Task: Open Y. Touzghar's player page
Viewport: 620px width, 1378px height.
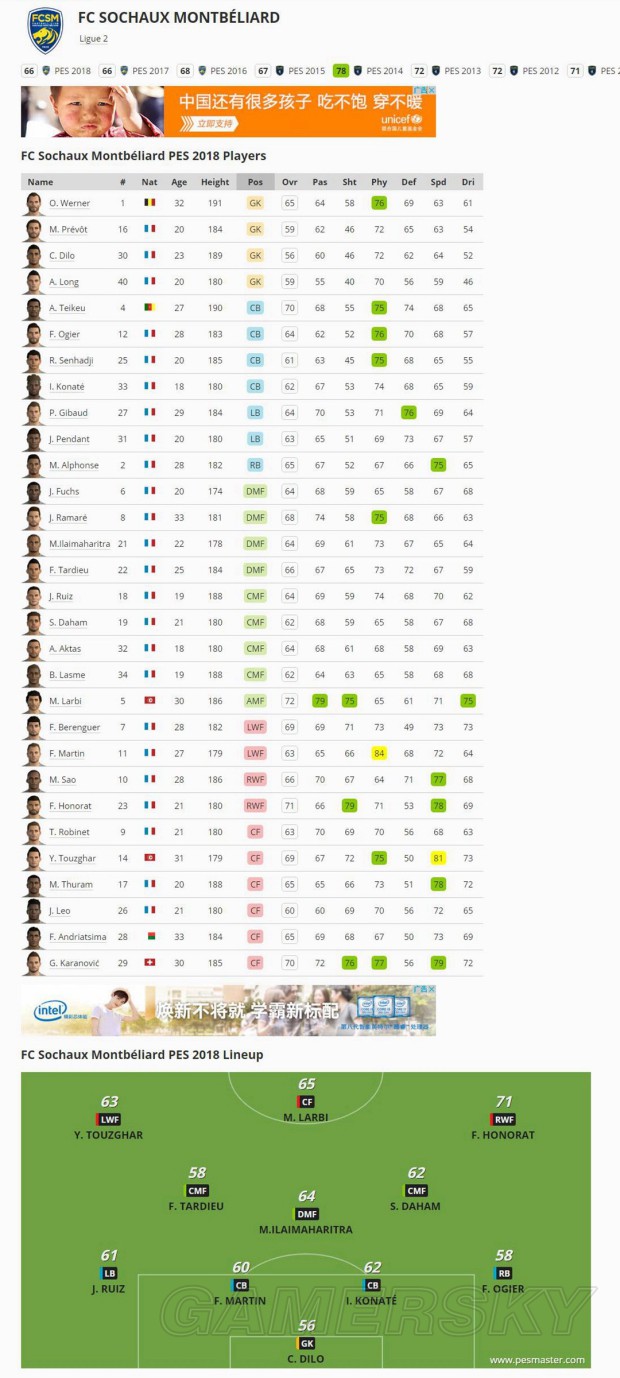Action: [72, 858]
